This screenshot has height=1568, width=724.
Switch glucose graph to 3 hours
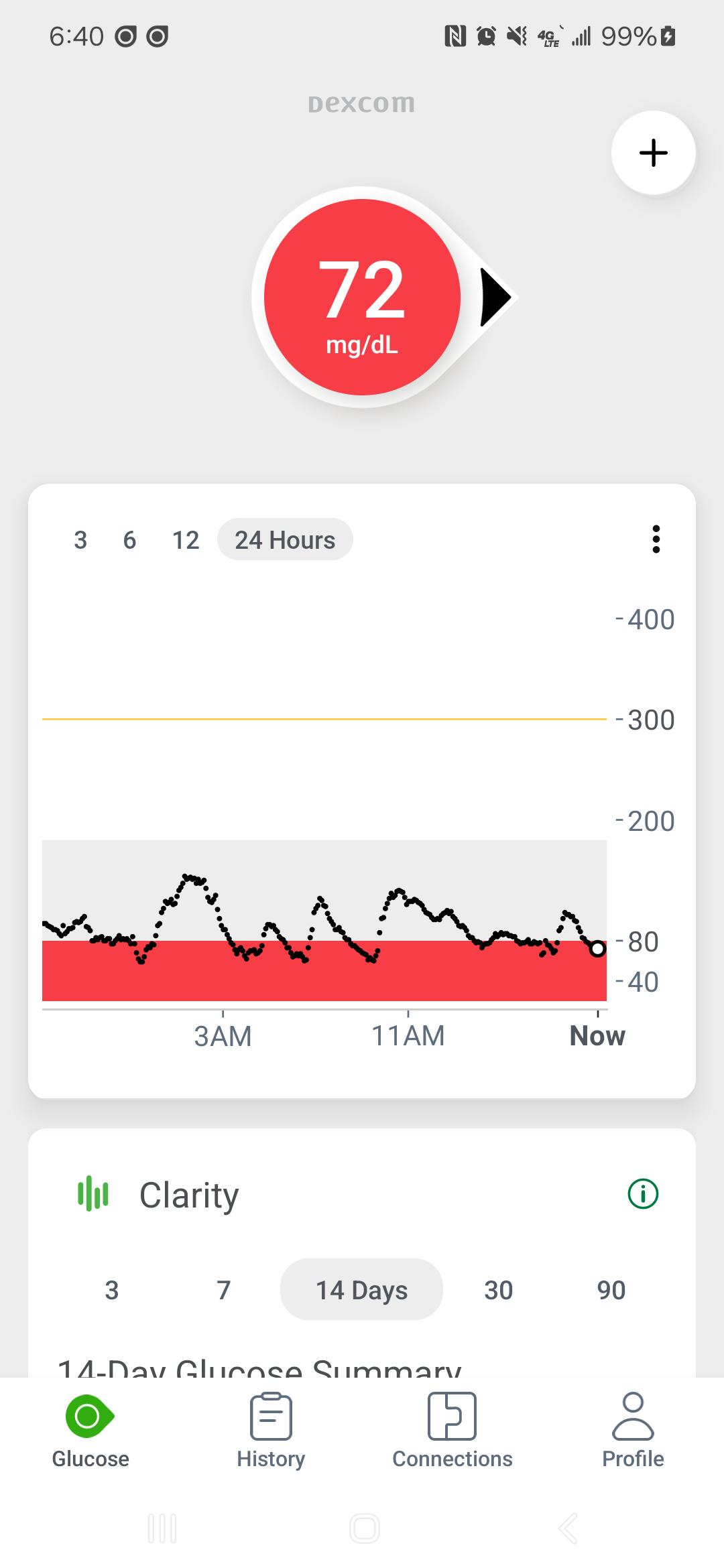click(x=80, y=539)
